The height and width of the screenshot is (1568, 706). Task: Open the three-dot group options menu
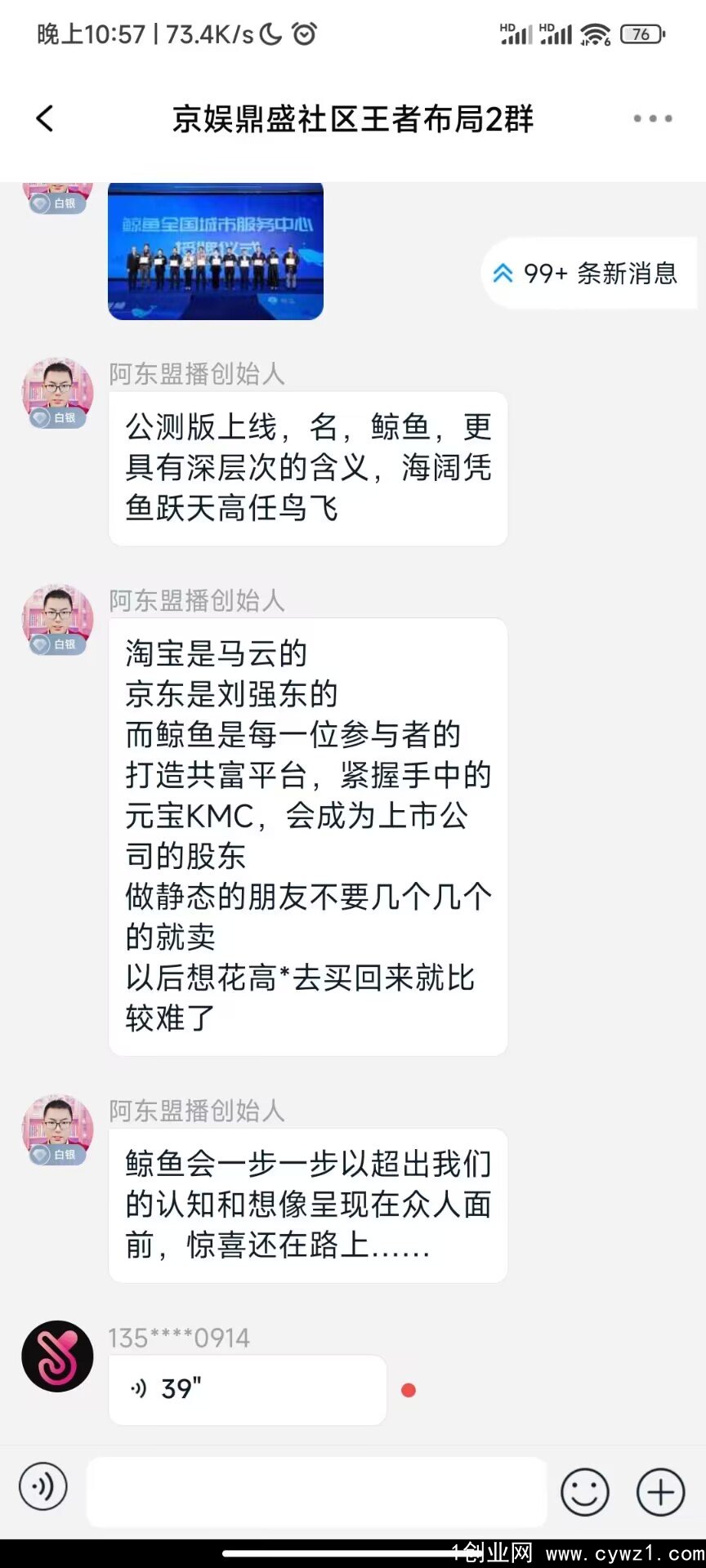[x=652, y=119]
